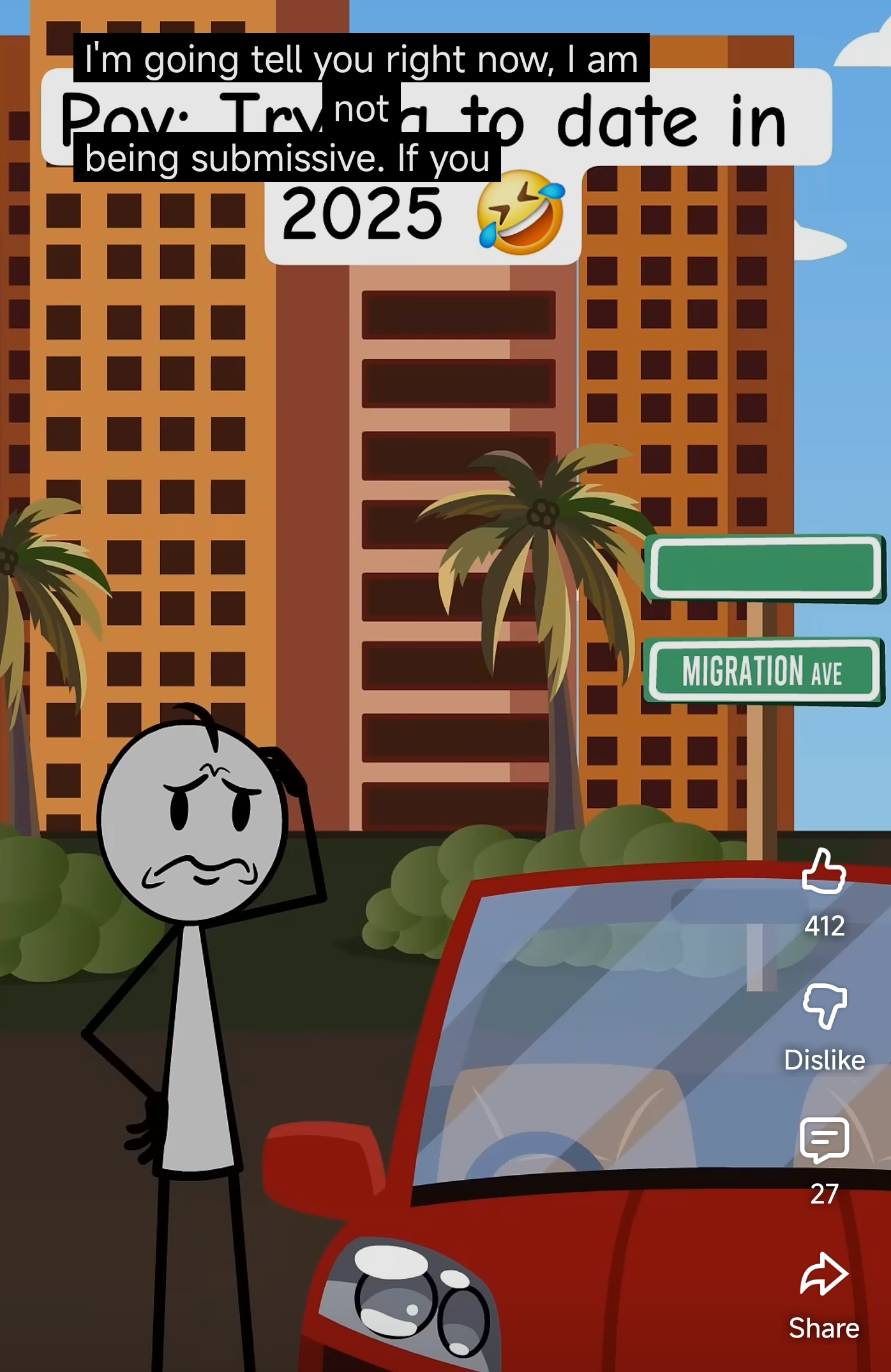This screenshot has height=1372, width=891.
Task: Open the comments with 27 replies
Action: pos(824,1141)
